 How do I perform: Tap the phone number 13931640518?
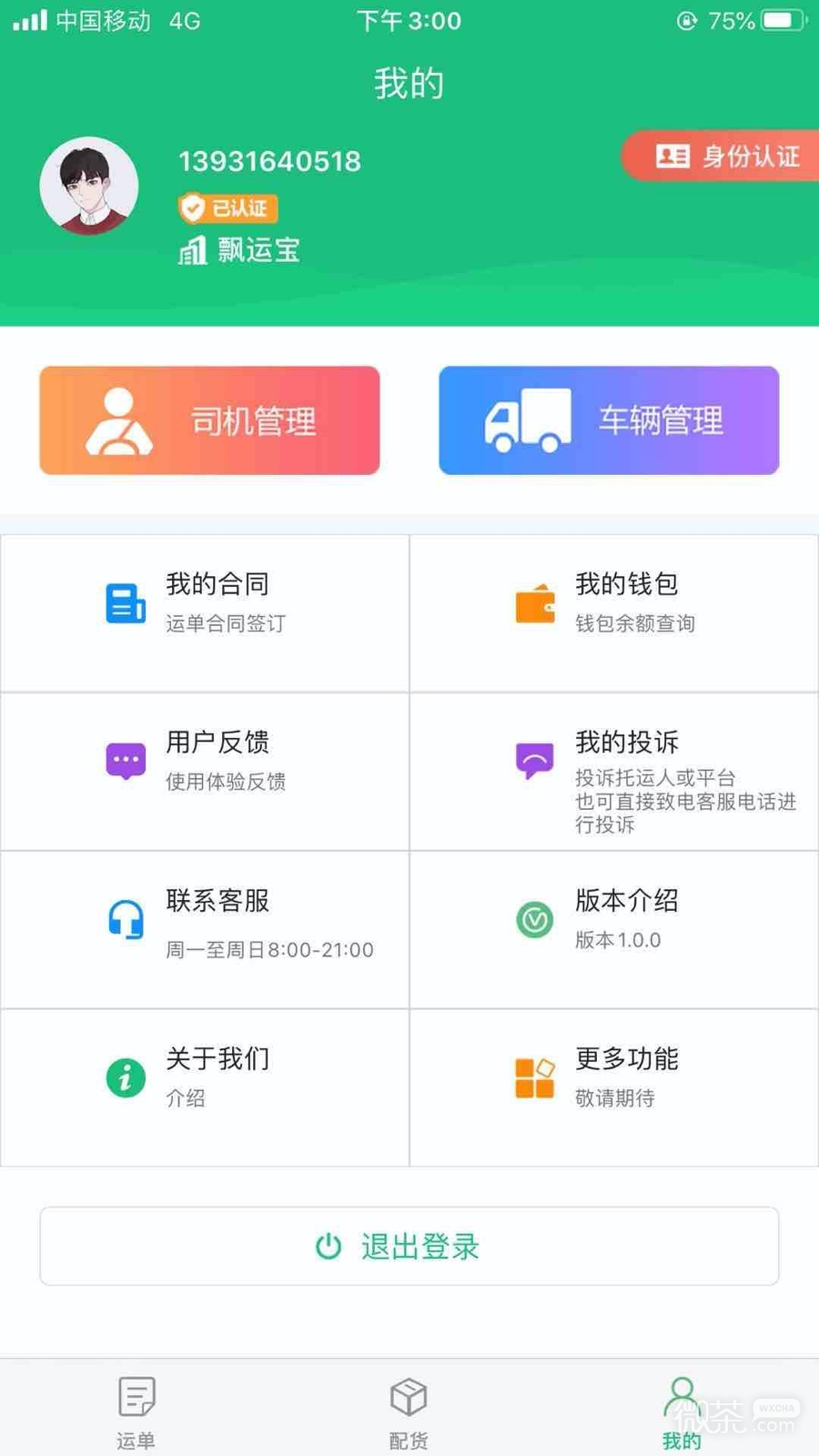(270, 161)
